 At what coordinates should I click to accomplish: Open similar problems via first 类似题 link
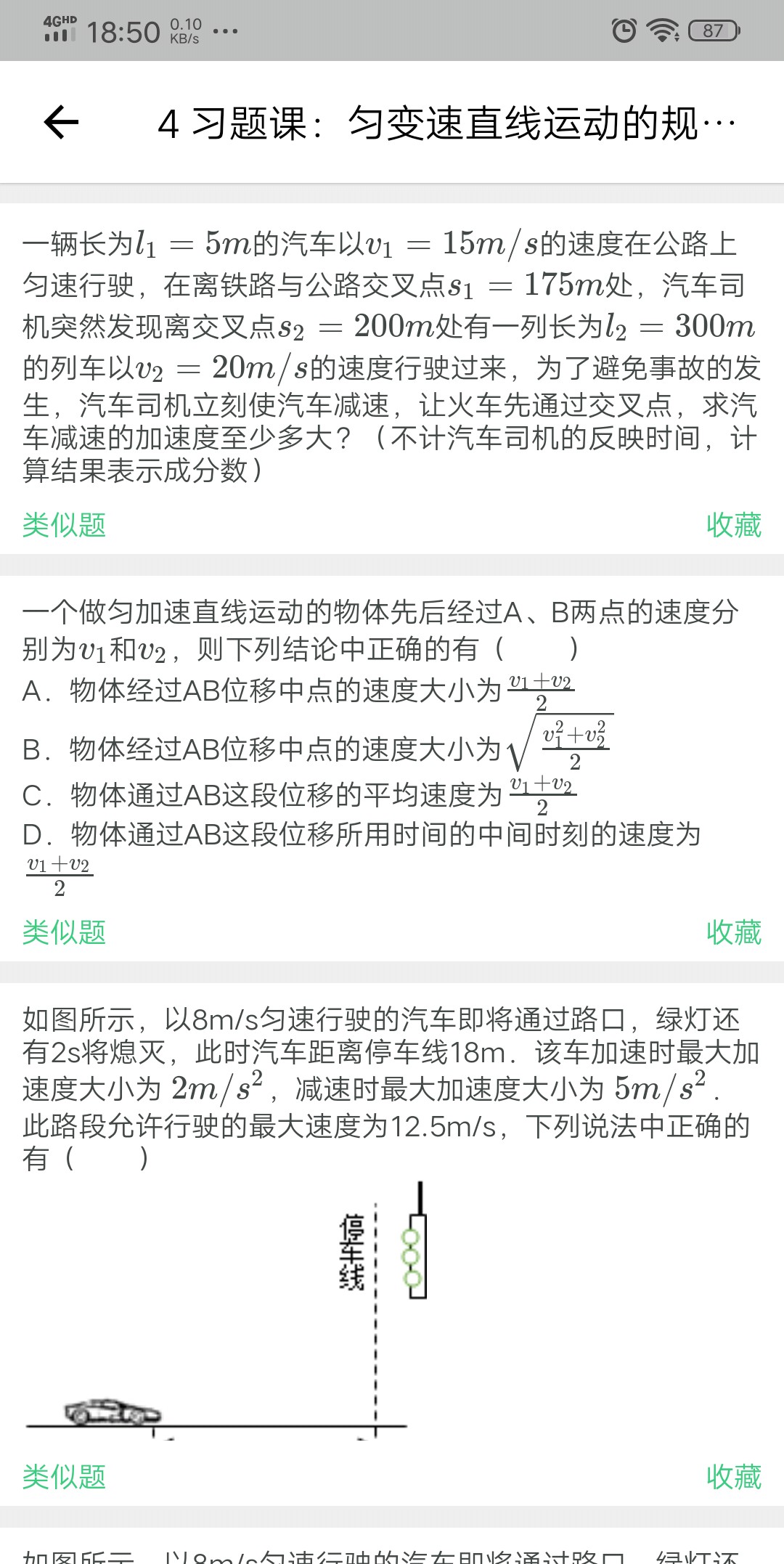[63, 524]
